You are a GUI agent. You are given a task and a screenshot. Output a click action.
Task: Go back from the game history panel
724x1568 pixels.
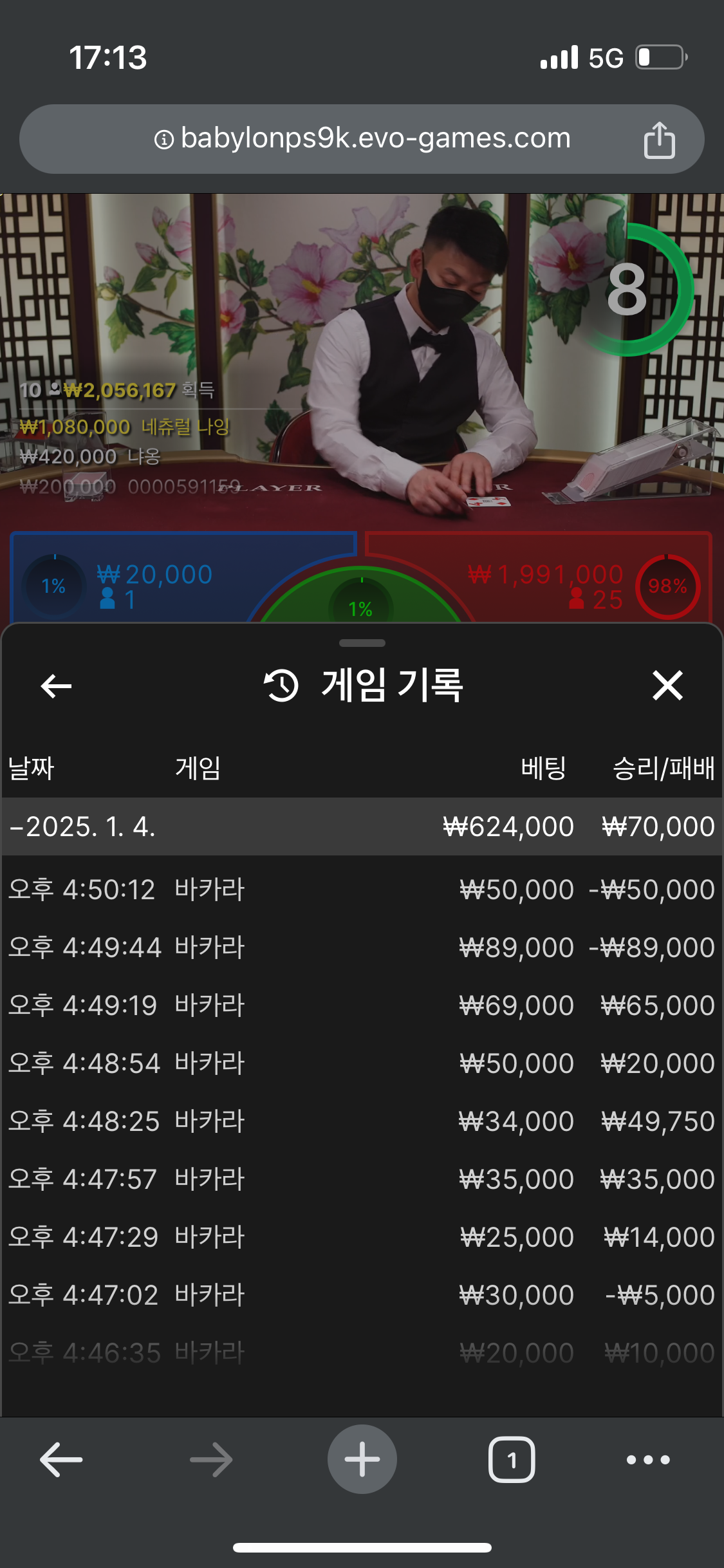click(56, 686)
